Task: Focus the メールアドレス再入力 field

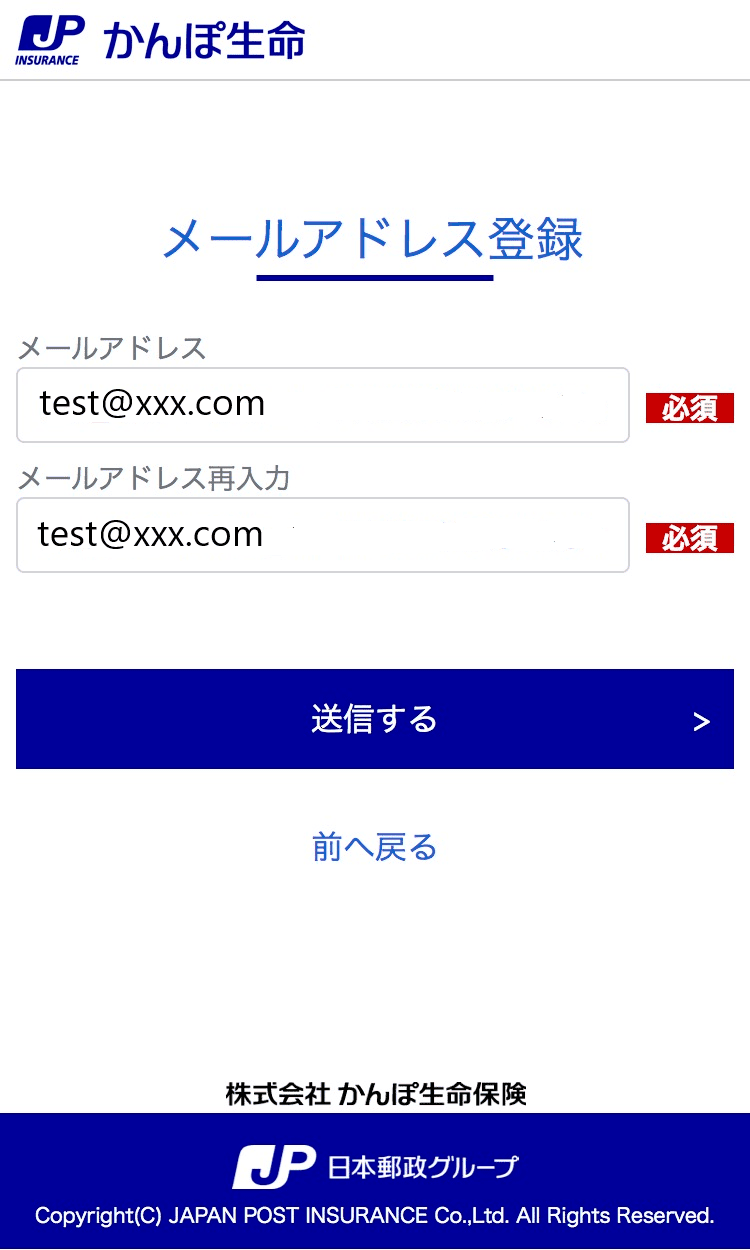Action: tap(322, 535)
